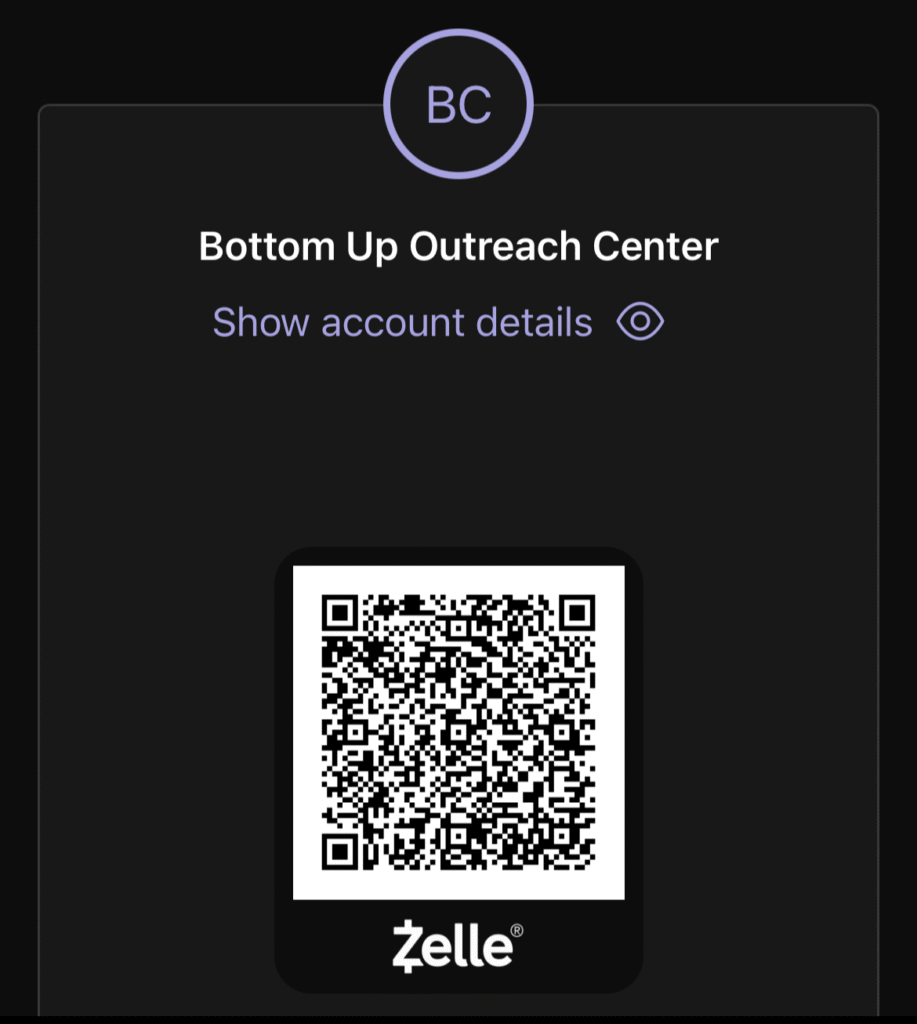This screenshot has width=917, height=1024.
Task: Tap Show account details link
Action: click(x=402, y=323)
